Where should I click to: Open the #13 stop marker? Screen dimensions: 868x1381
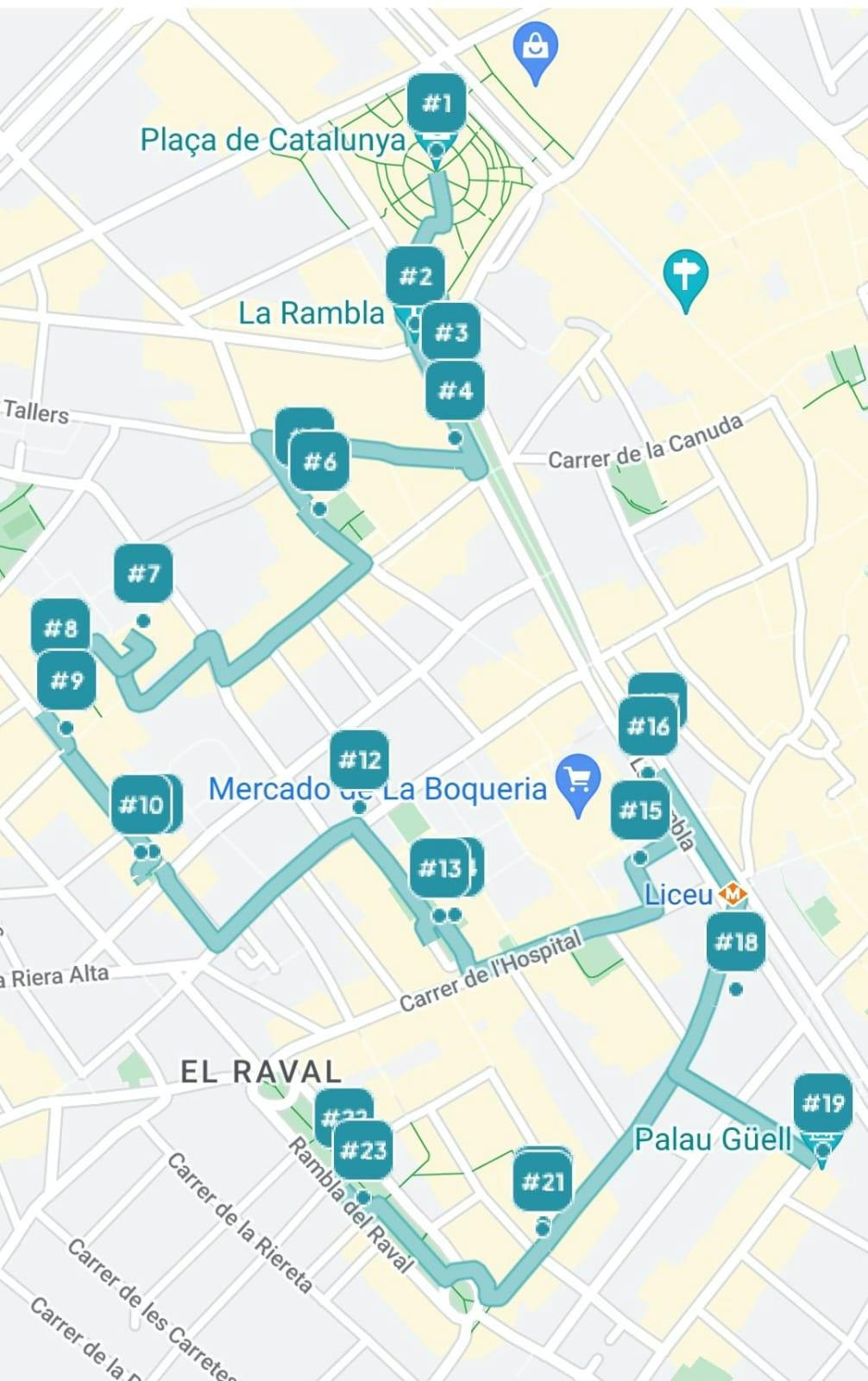(440, 867)
